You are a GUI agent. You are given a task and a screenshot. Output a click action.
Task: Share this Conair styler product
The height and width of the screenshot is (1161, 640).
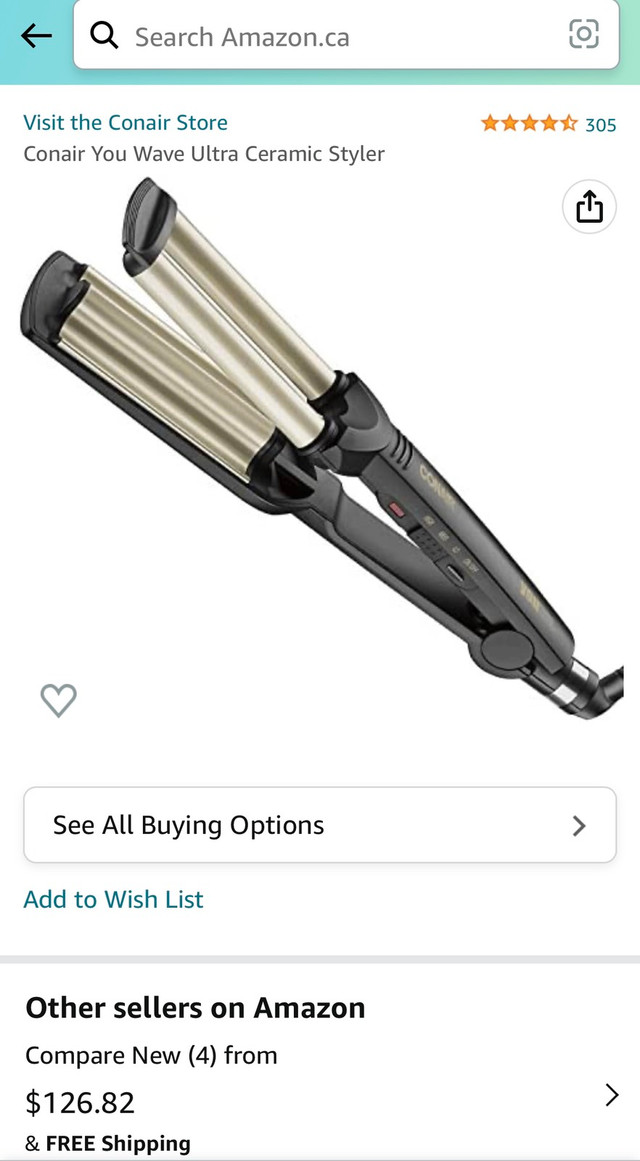[590, 207]
